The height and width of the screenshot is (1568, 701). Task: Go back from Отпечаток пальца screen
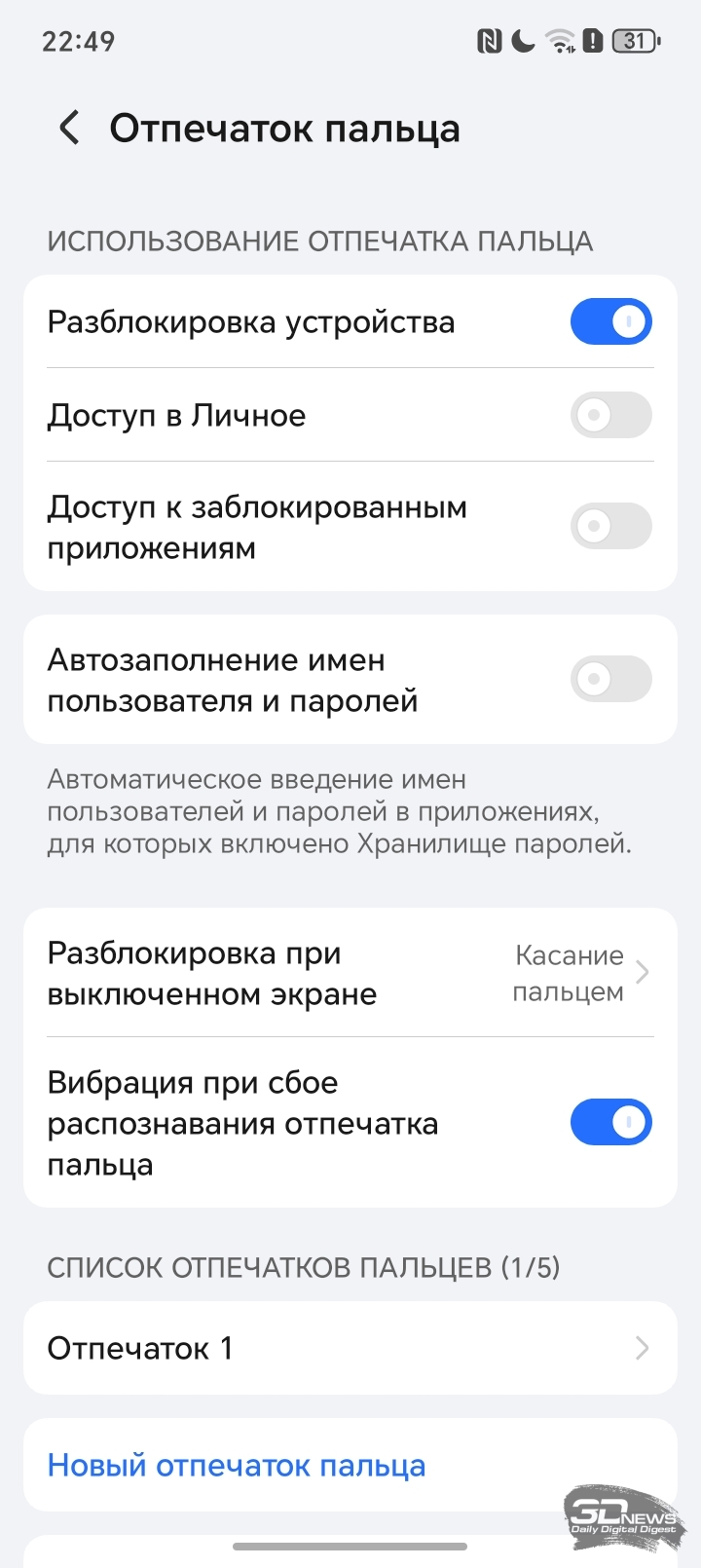[69, 129]
